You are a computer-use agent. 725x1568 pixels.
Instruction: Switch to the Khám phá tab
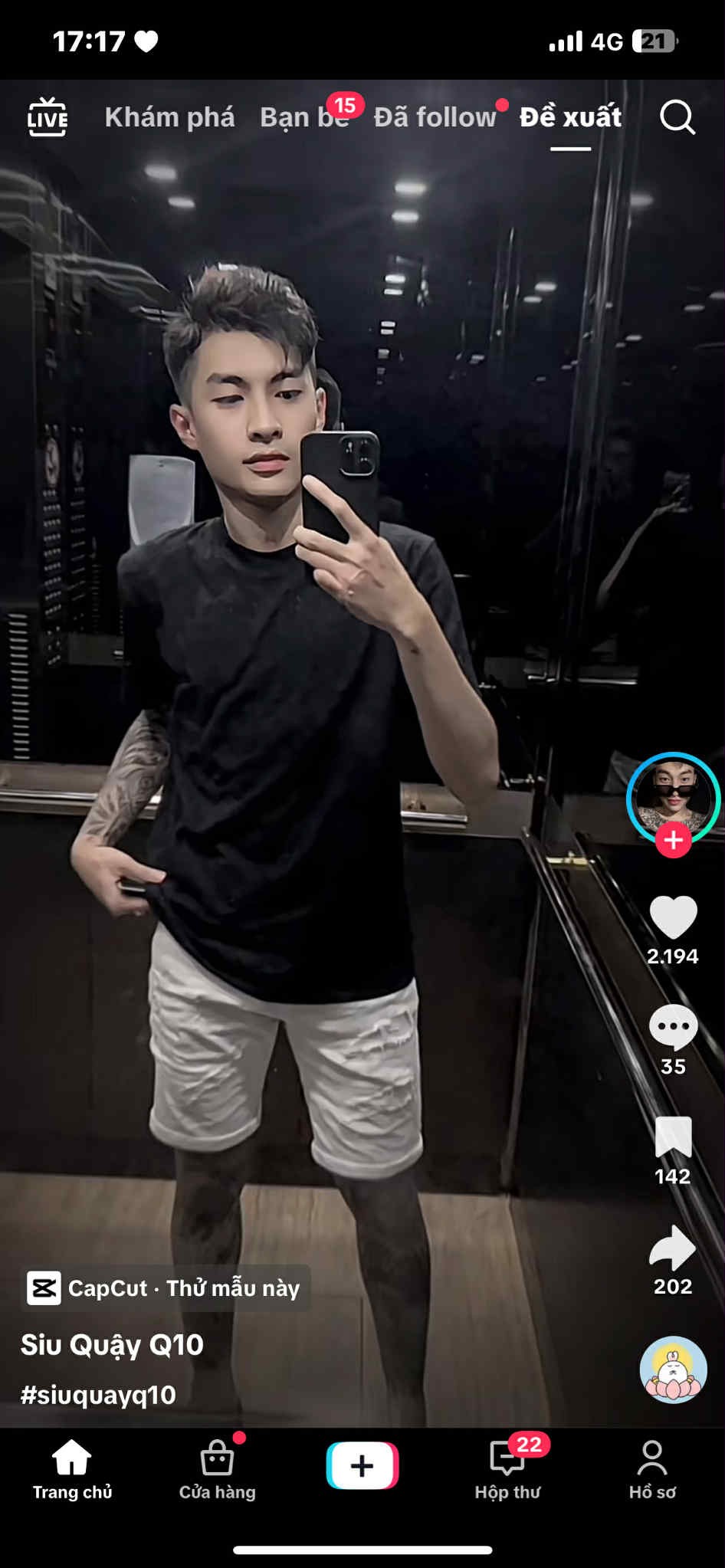click(169, 117)
